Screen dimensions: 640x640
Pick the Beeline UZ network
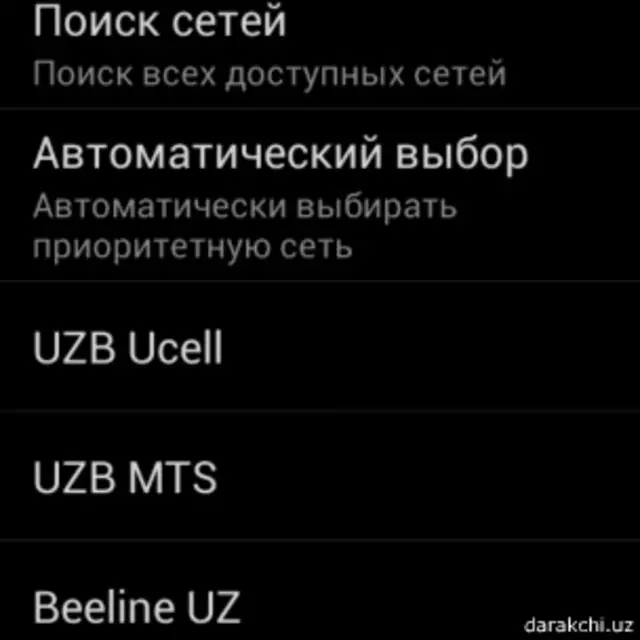pos(137,606)
